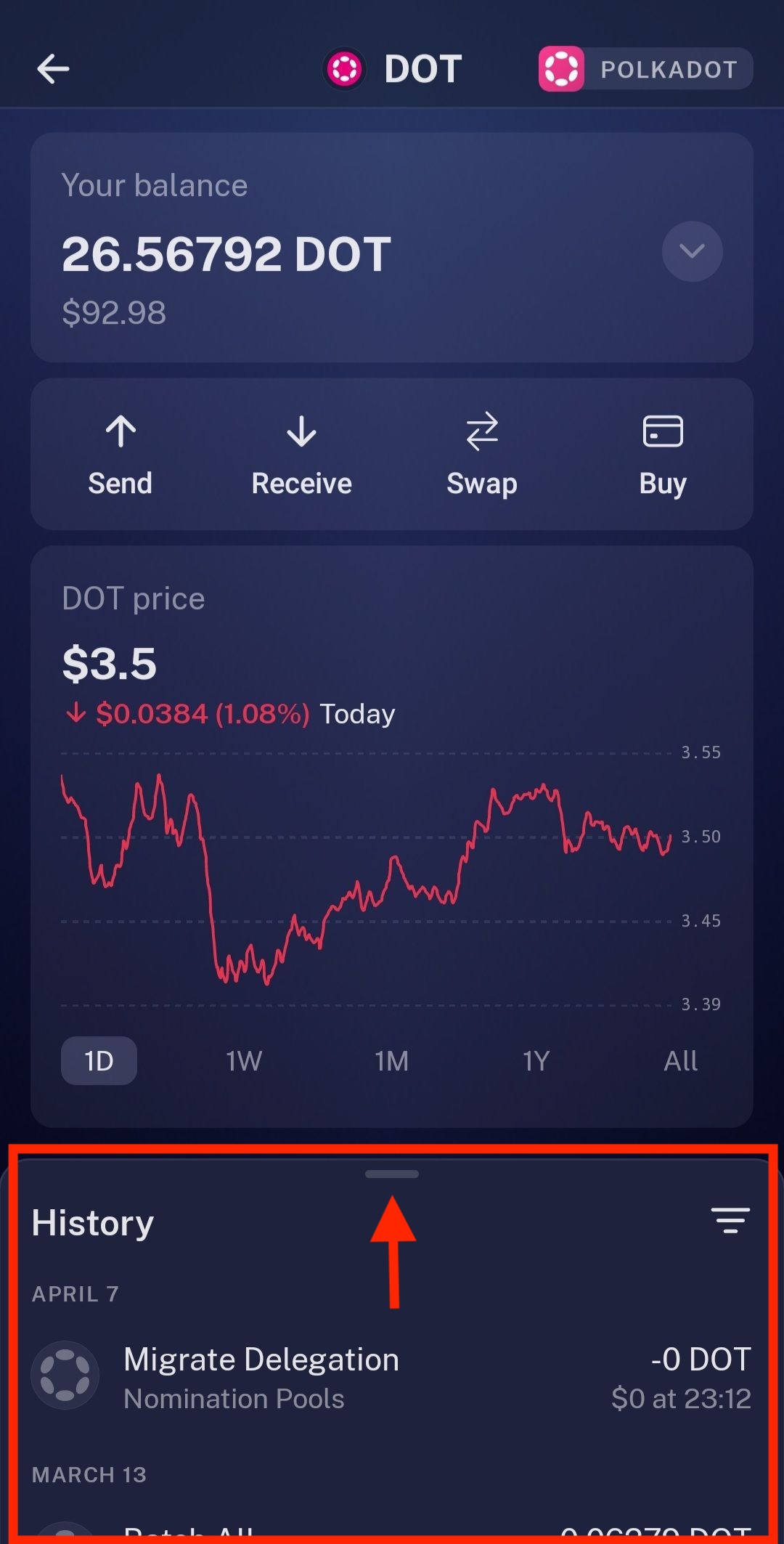The image size is (784, 1544).
Task: Show the 1M price chart
Action: point(391,1061)
